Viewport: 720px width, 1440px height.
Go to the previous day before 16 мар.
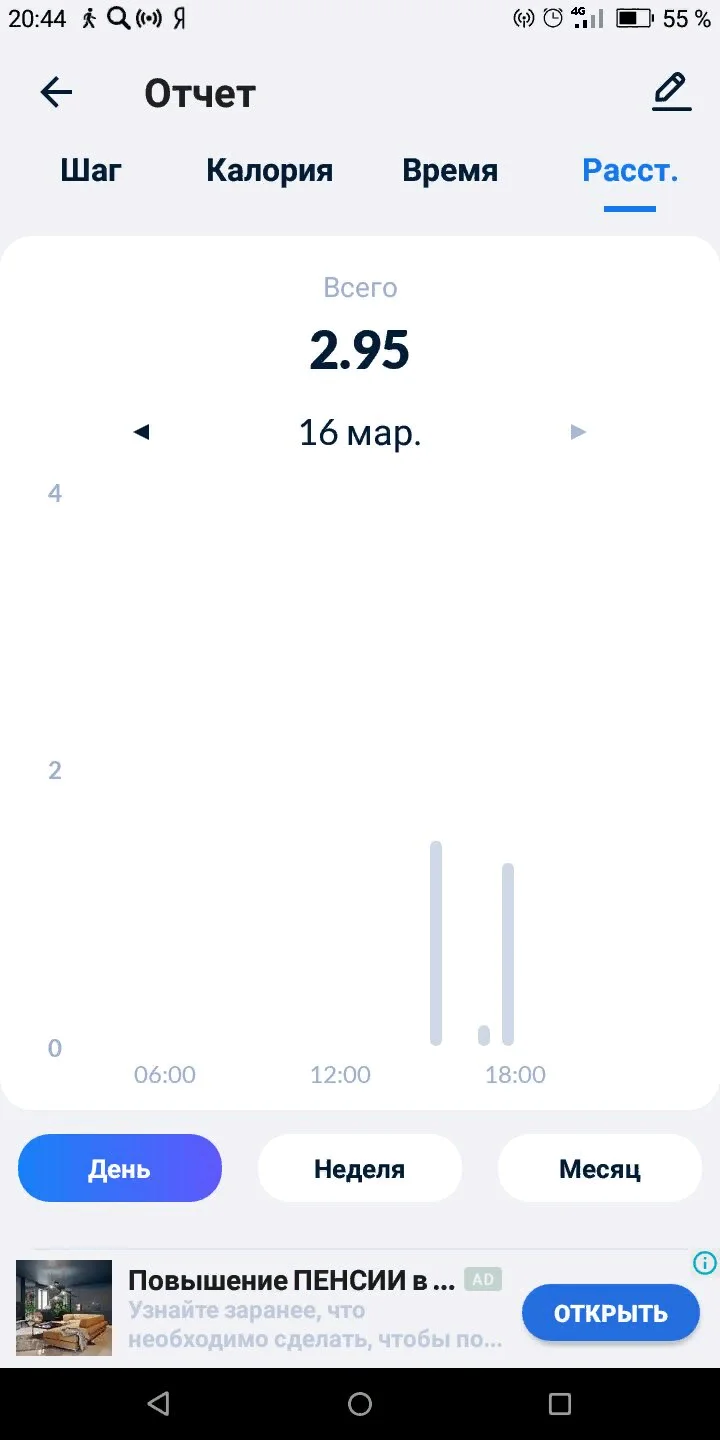click(141, 432)
